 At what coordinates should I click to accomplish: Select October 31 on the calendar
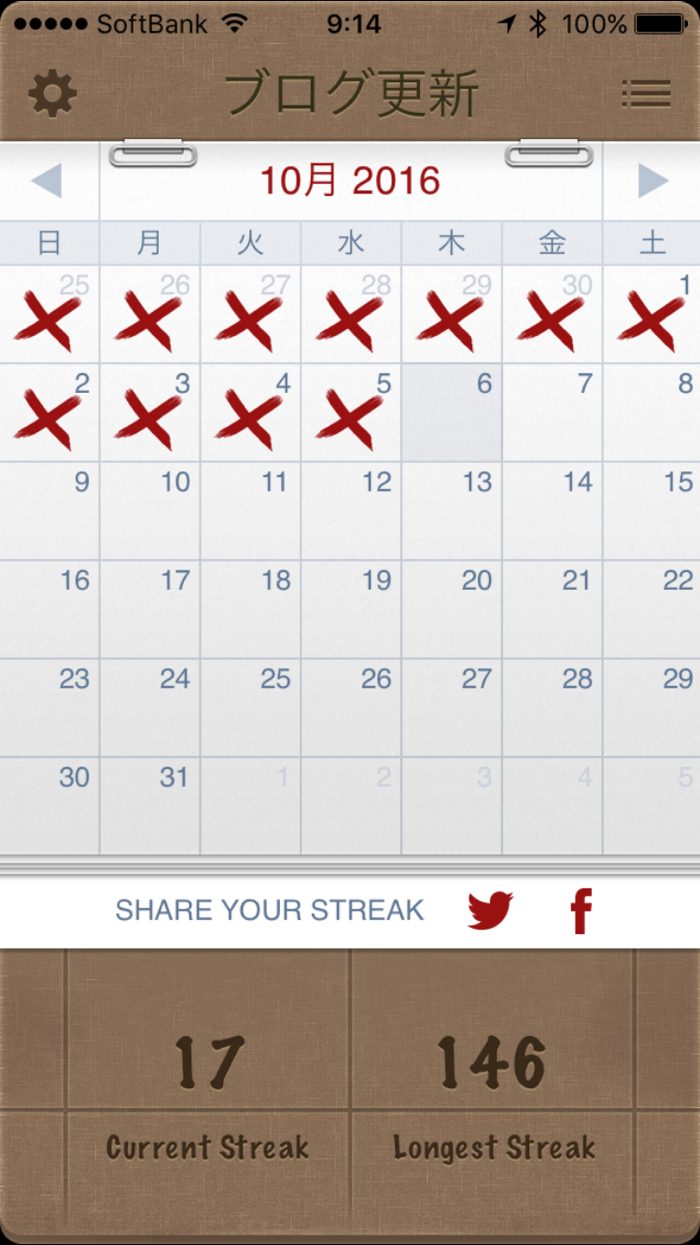pyautogui.click(x=150, y=805)
